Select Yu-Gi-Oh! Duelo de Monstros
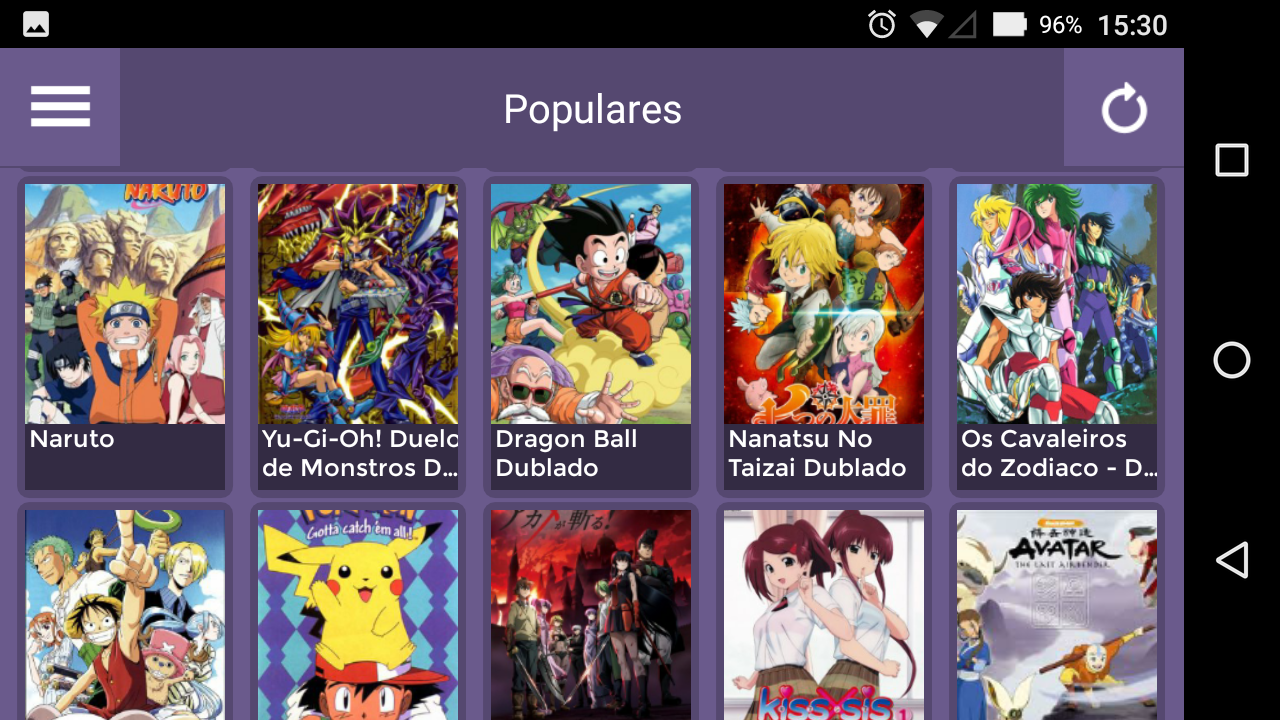Viewport: 1280px width, 720px height. [358, 335]
